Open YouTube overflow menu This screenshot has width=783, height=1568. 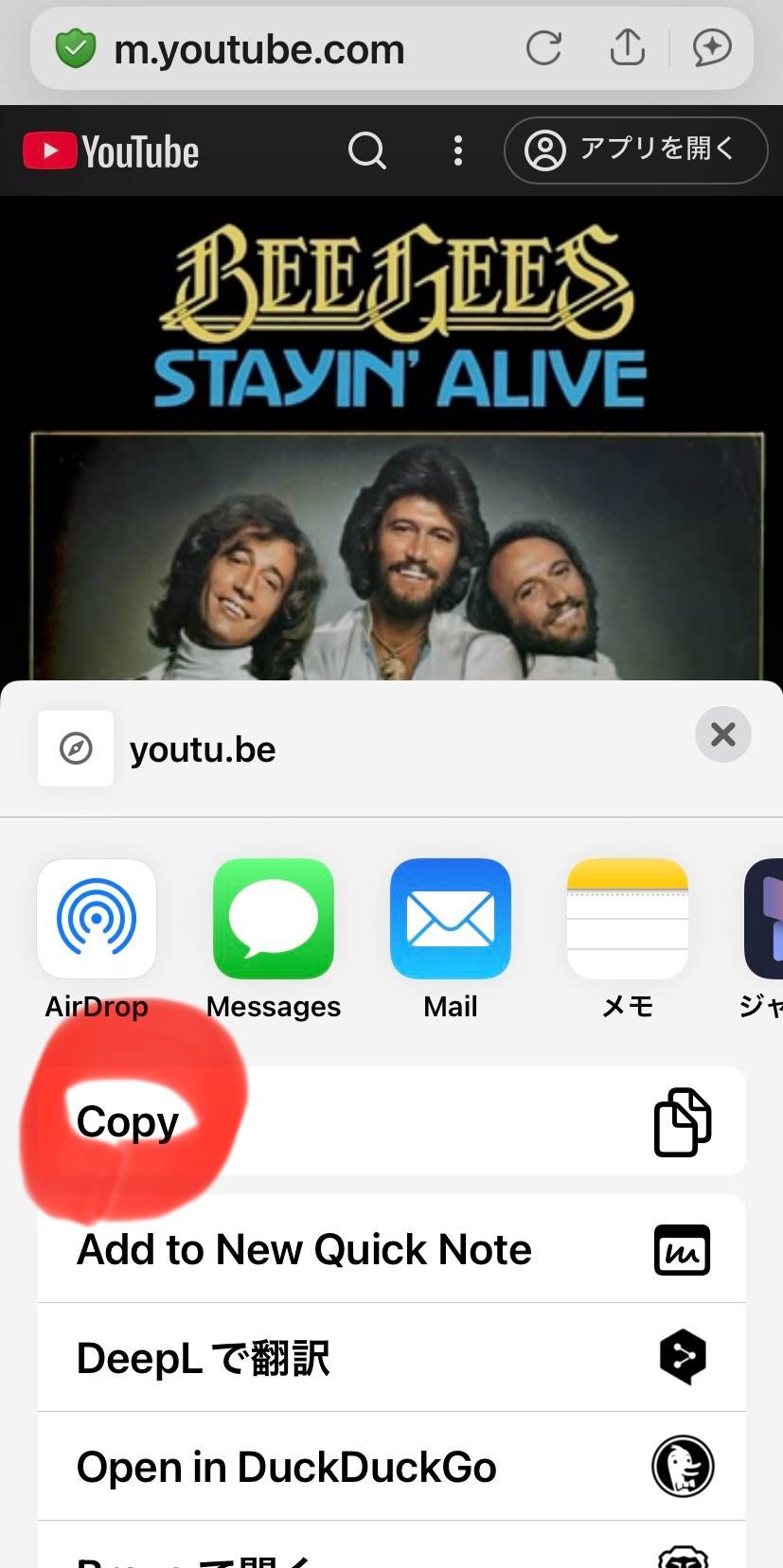[x=458, y=150]
